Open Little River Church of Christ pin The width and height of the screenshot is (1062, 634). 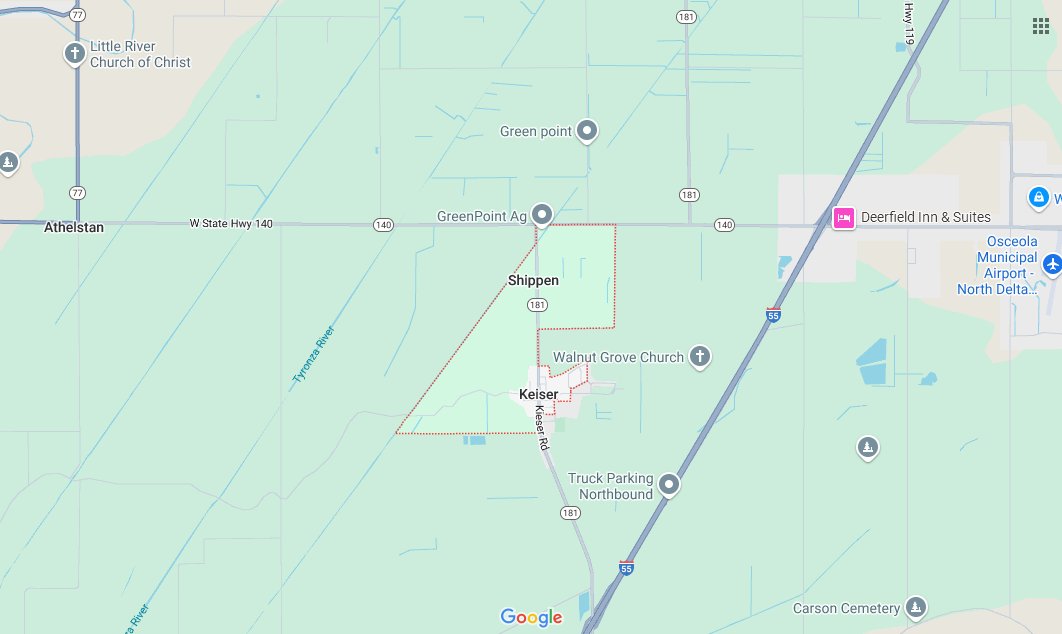(x=75, y=53)
